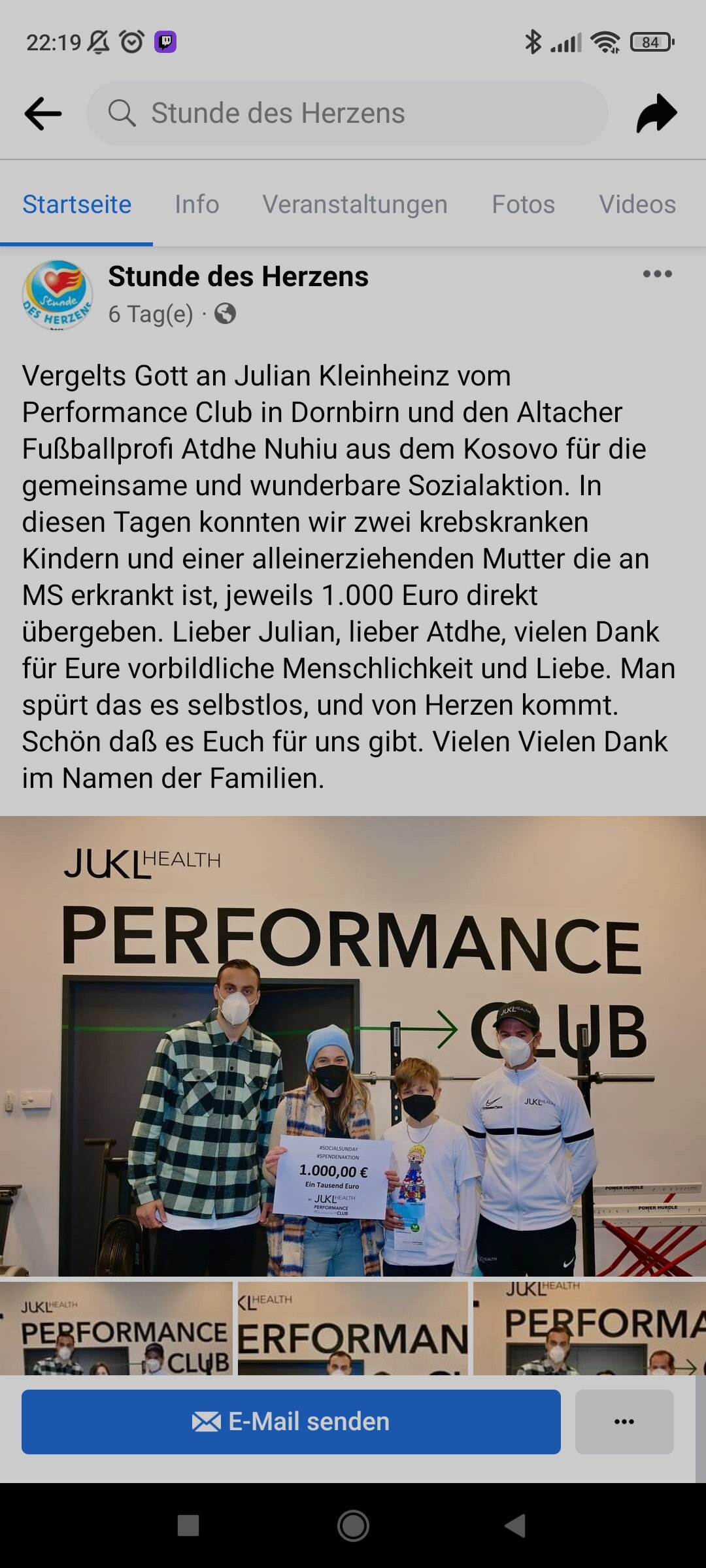Screen dimensions: 706x1568
Task: Open the large Performance Club group photo
Action: [x=353, y=1046]
